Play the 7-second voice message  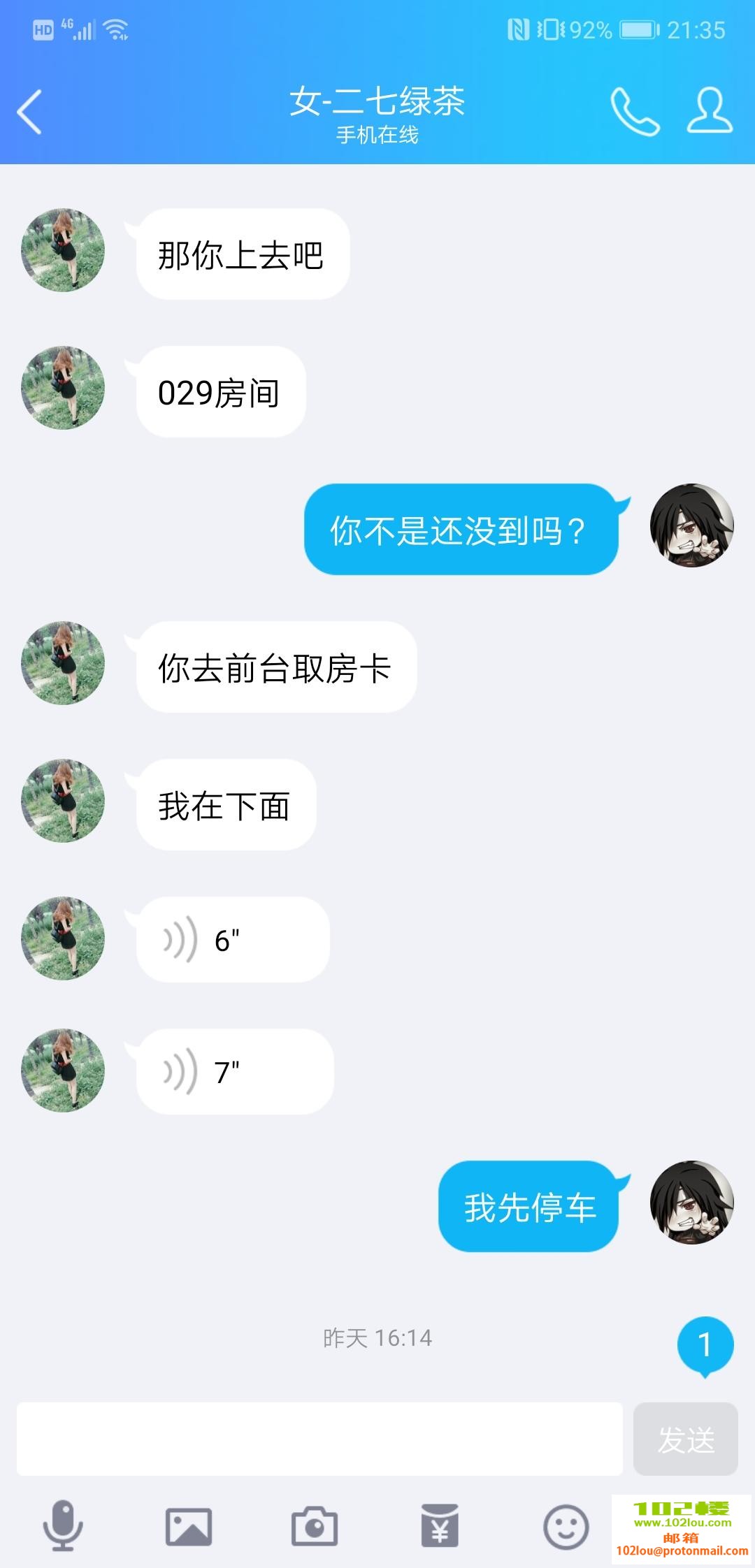(x=234, y=1072)
